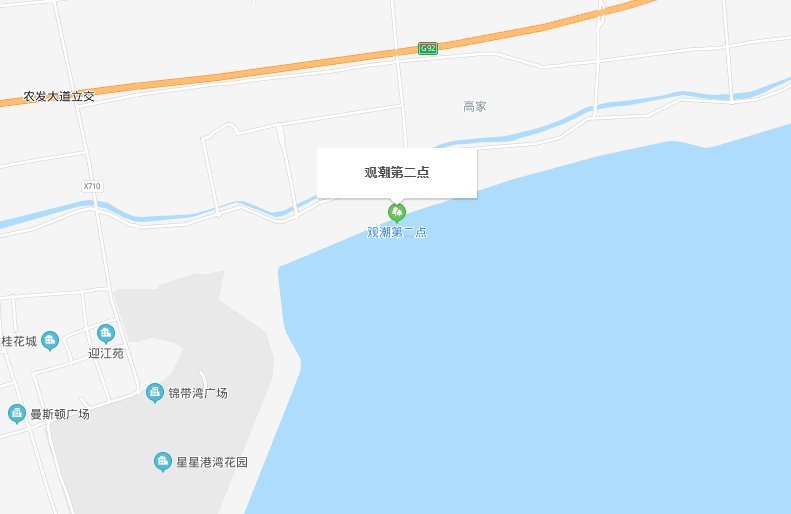Select the green 观潮第二点 map marker
The image size is (791, 514).
[x=397, y=212]
